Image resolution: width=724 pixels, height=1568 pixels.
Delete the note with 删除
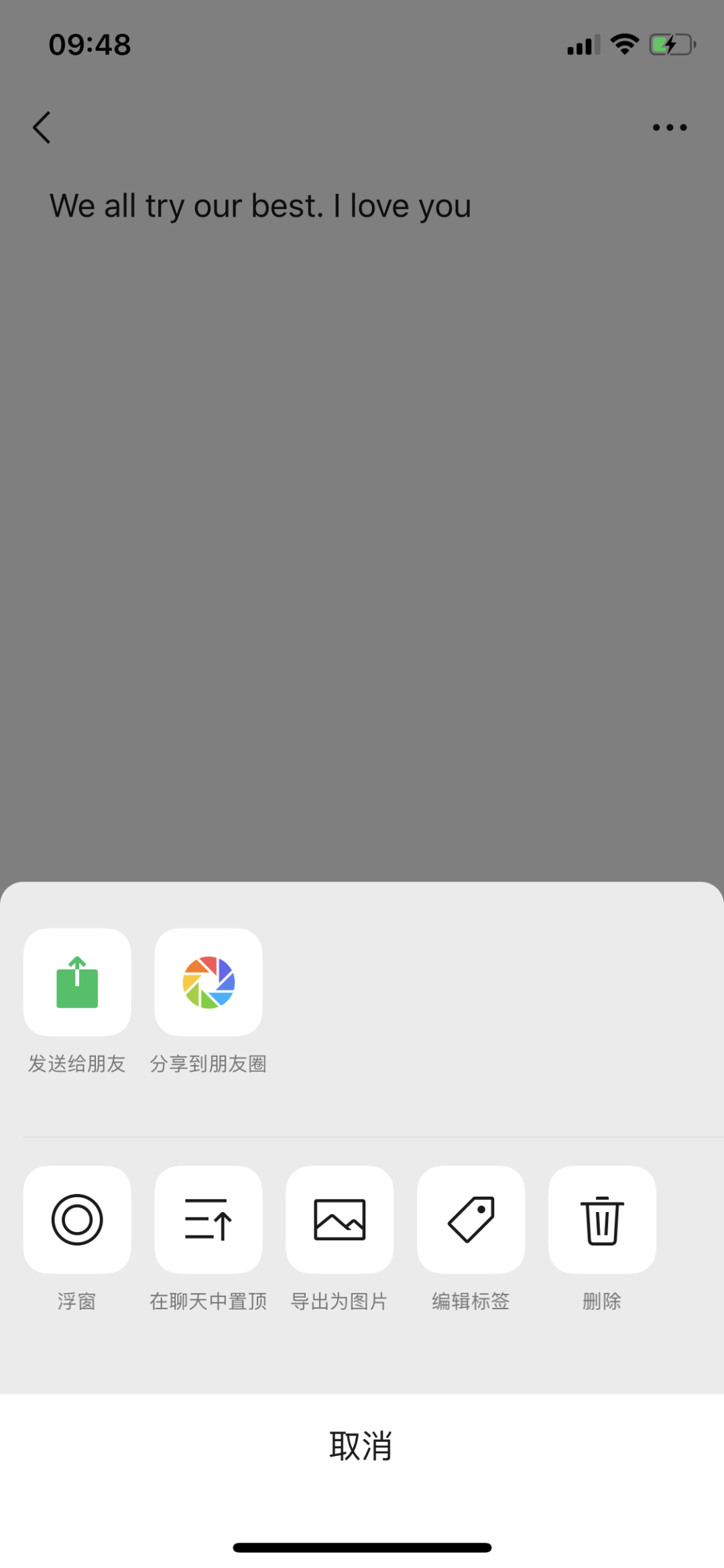(x=602, y=1219)
